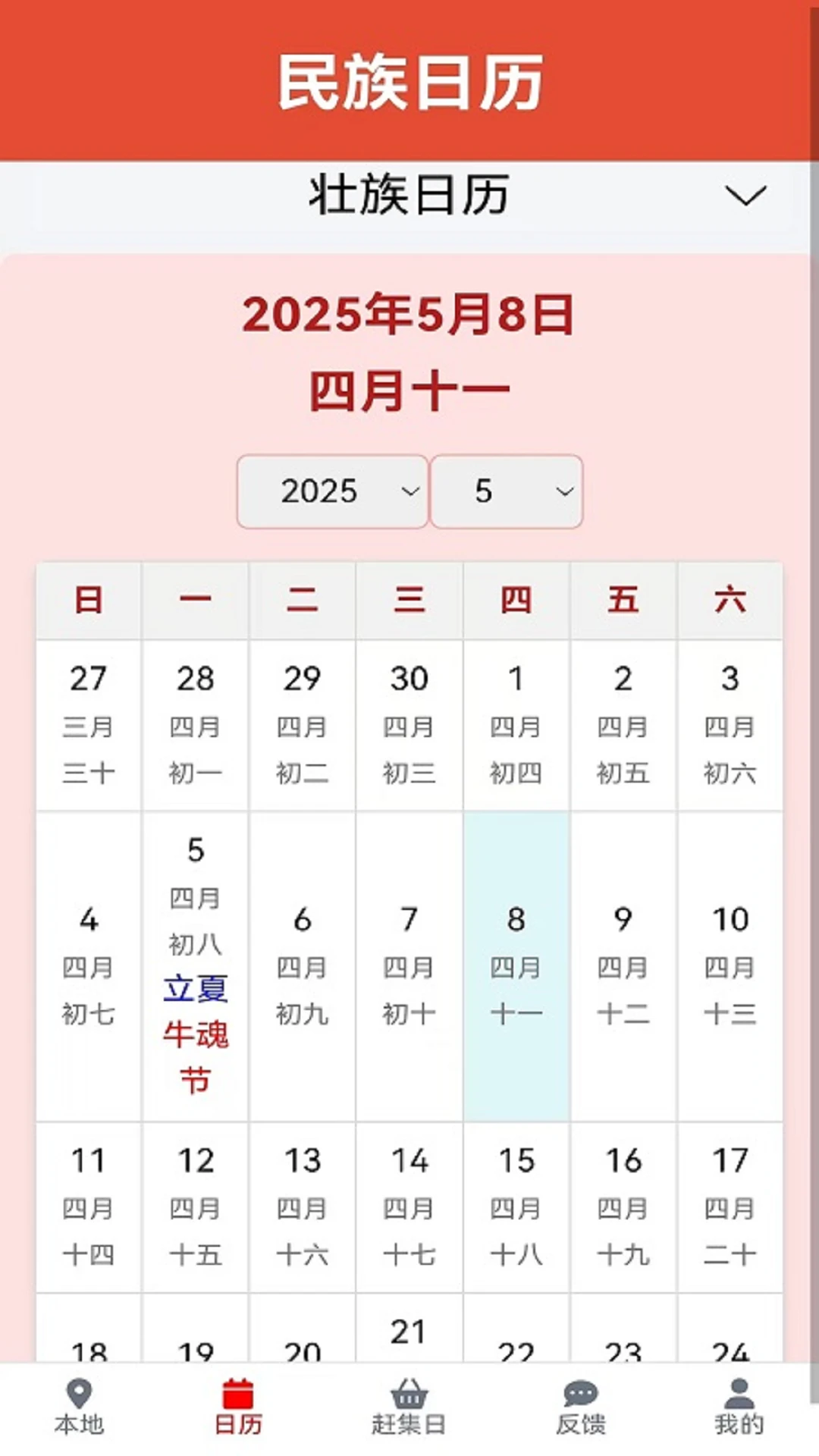Screen dimensions: 819x1456
Task: Click the 日 Sunday column header
Action: pyautogui.click(x=88, y=599)
